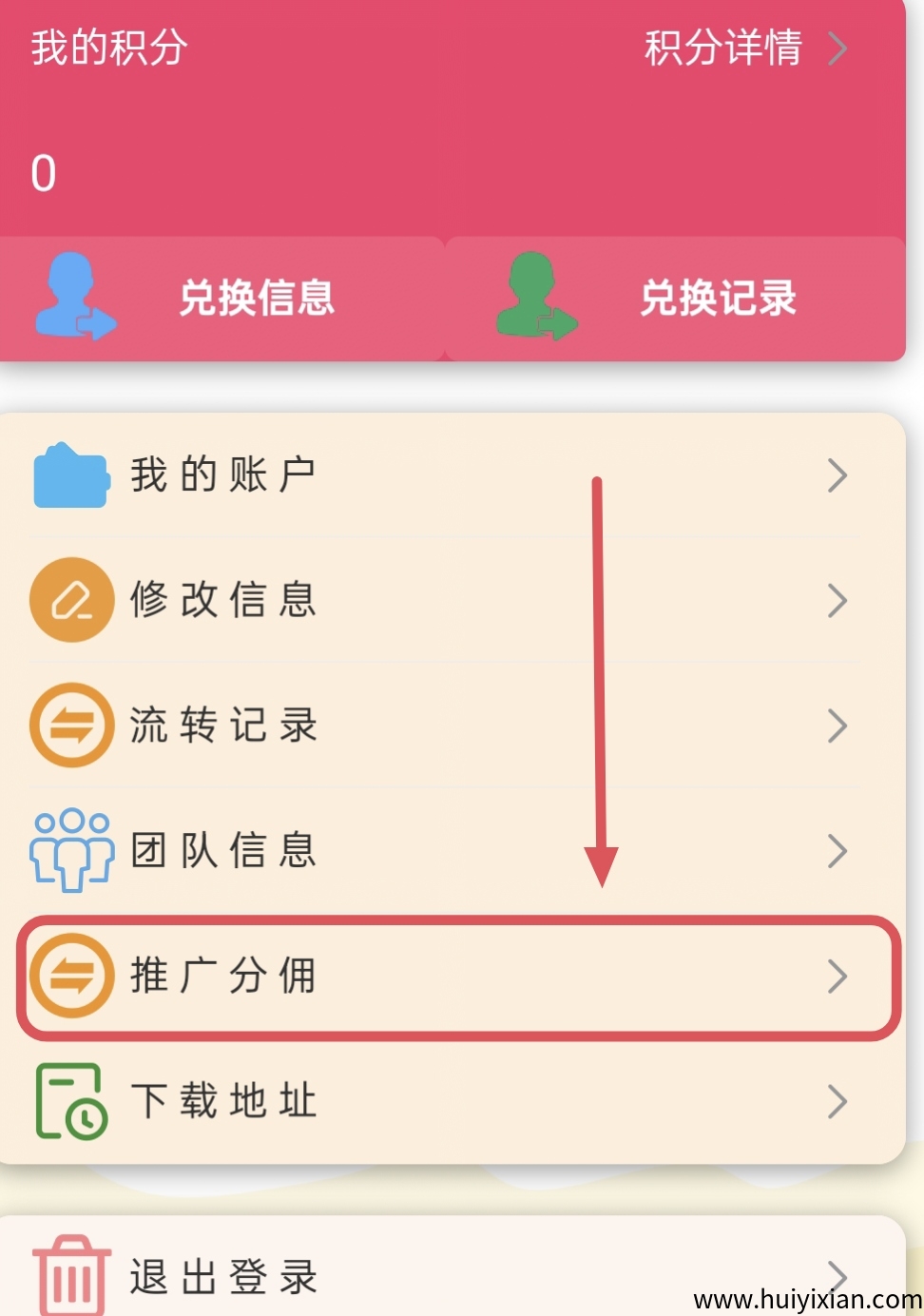View 兑换记录 exchange records

[675, 299]
